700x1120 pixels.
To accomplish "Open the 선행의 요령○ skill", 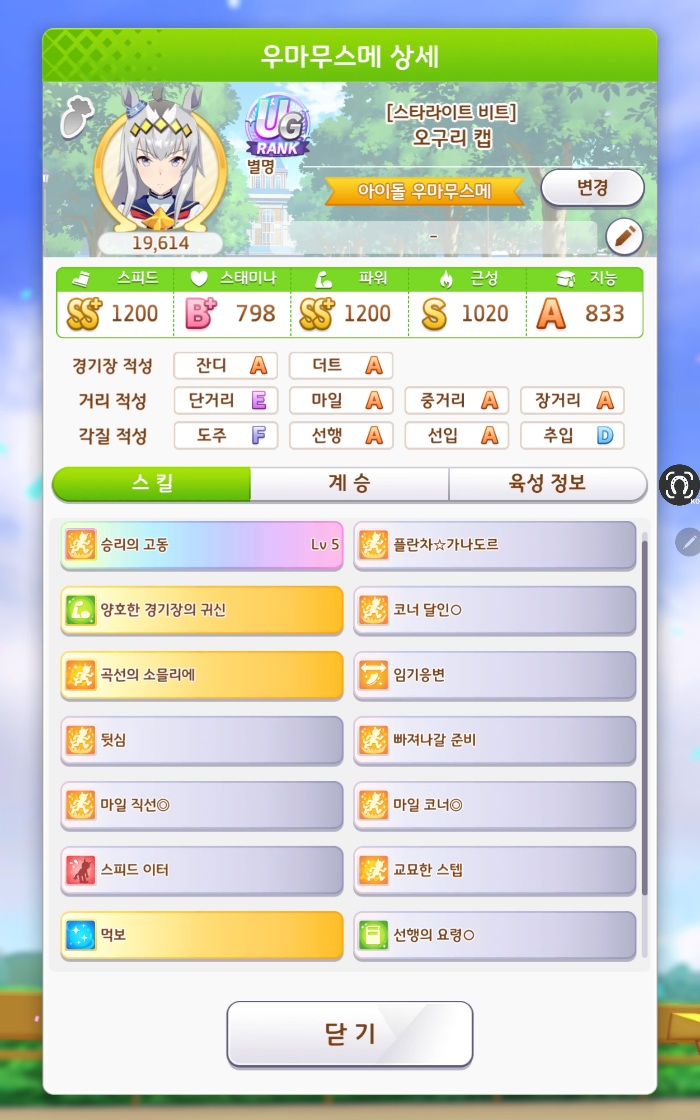I will (494, 935).
